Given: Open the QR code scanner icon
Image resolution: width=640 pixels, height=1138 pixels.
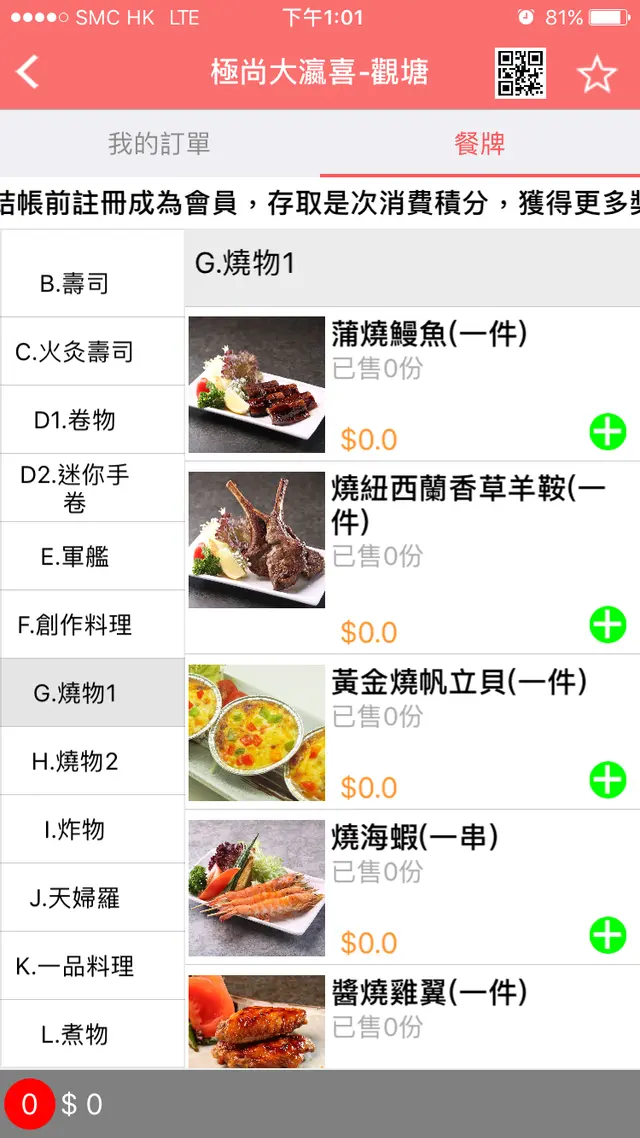Looking at the screenshot, I should (520, 73).
